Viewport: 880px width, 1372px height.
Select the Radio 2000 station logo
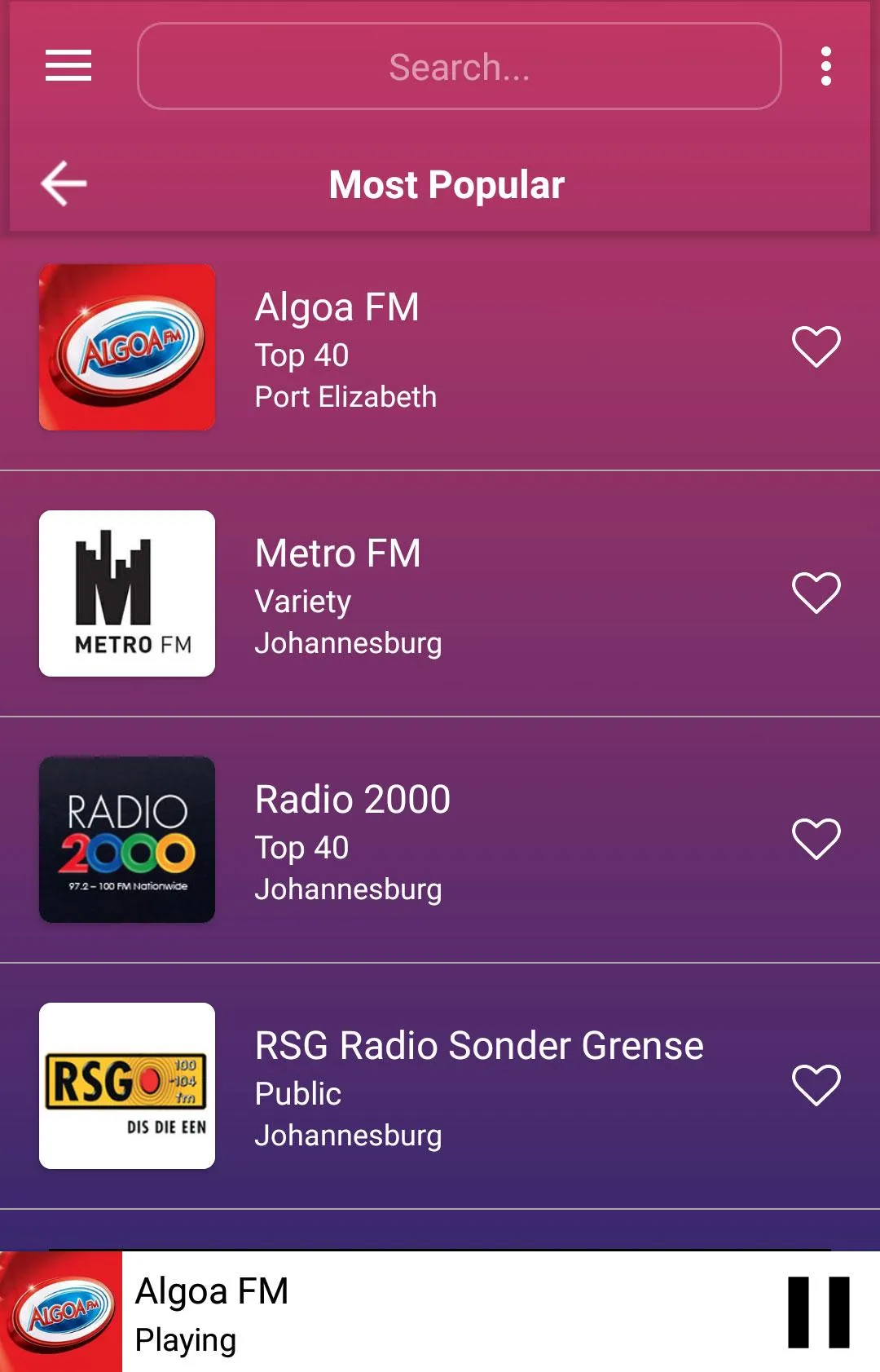coord(126,839)
